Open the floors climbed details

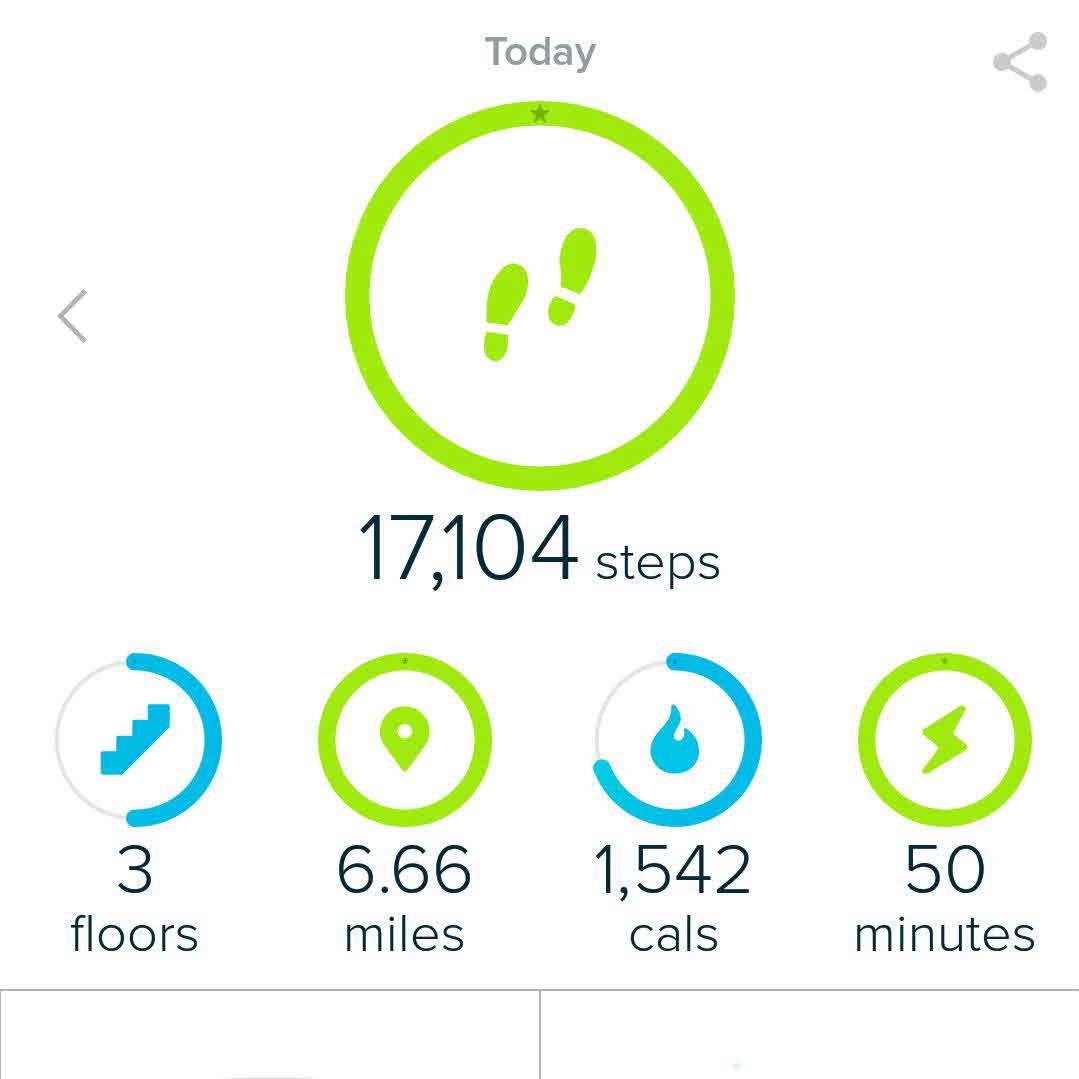(x=138, y=740)
